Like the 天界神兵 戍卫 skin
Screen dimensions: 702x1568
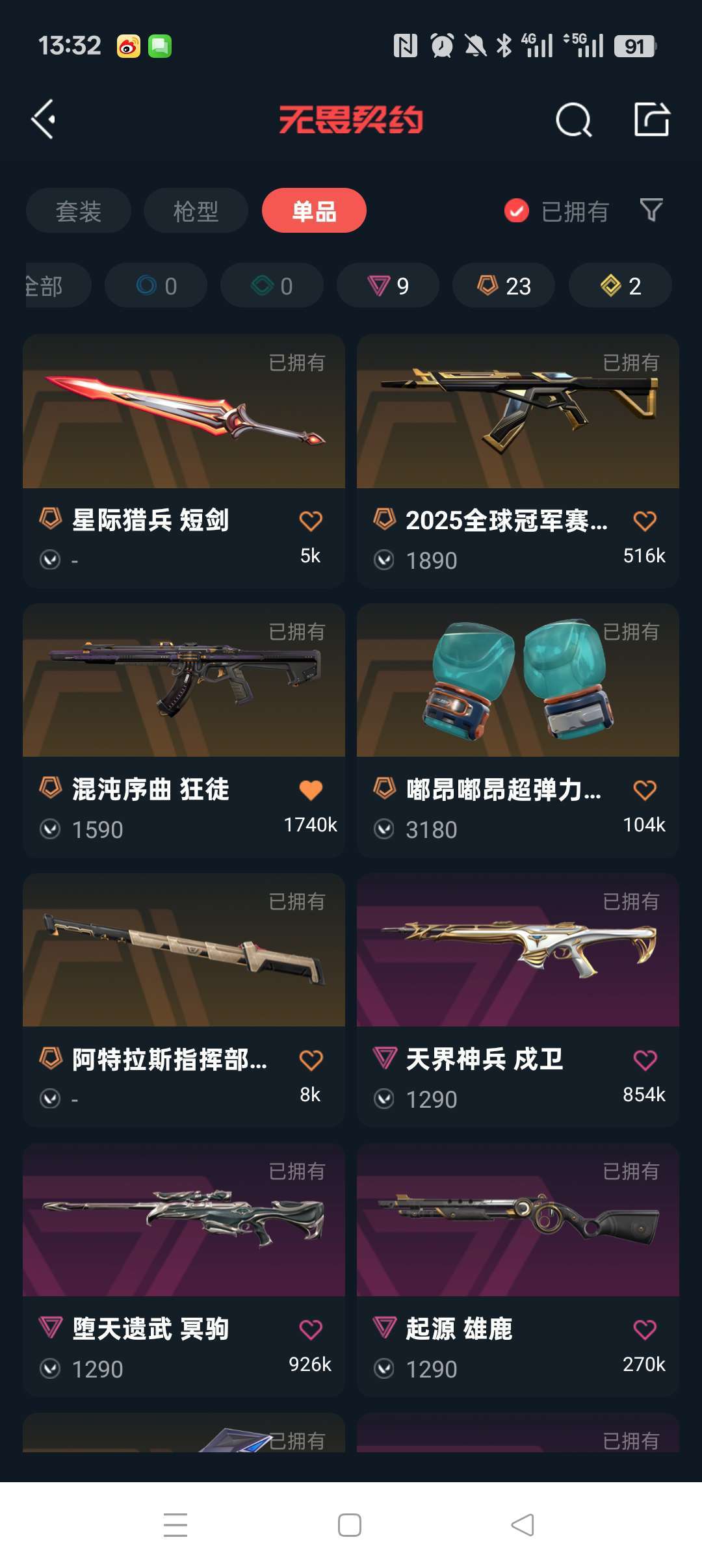coord(644,1060)
